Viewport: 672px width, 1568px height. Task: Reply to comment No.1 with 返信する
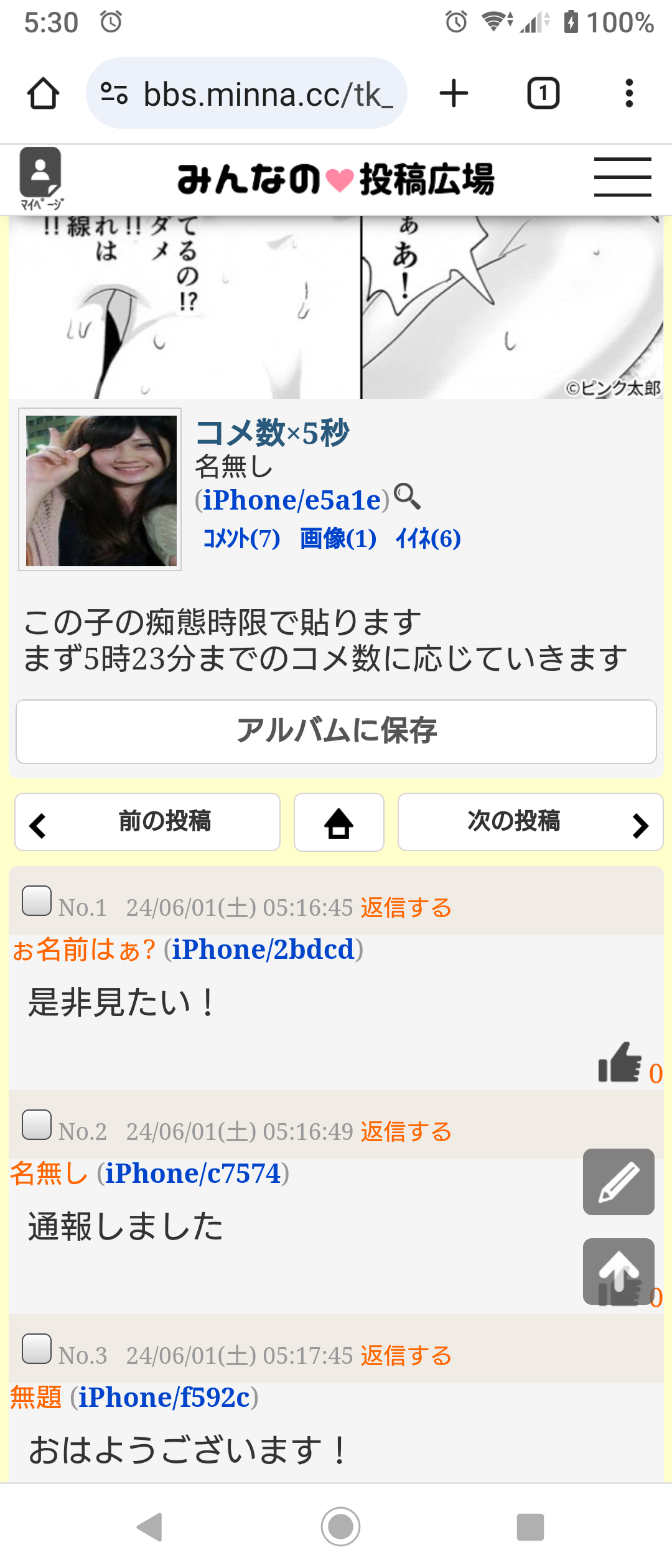pos(406,908)
